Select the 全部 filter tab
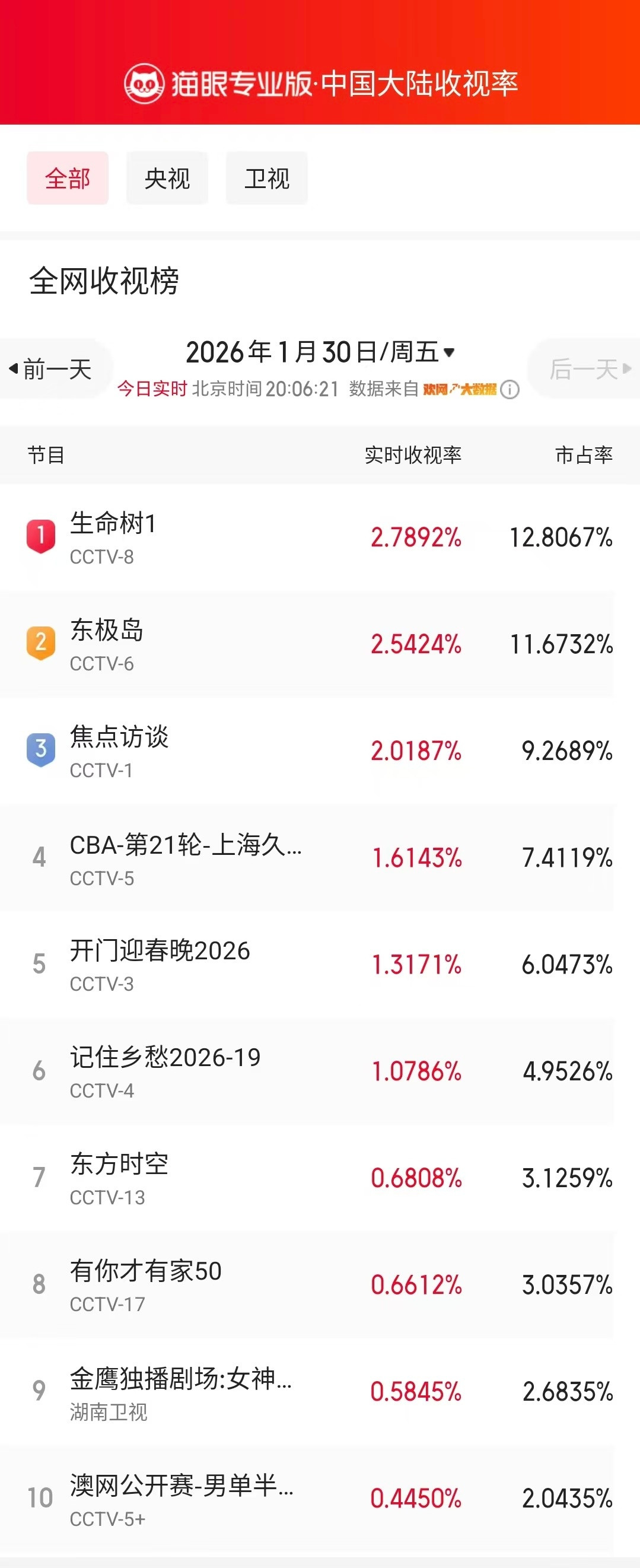The height and width of the screenshot is (1568, 640). click(x=68, y=177)
